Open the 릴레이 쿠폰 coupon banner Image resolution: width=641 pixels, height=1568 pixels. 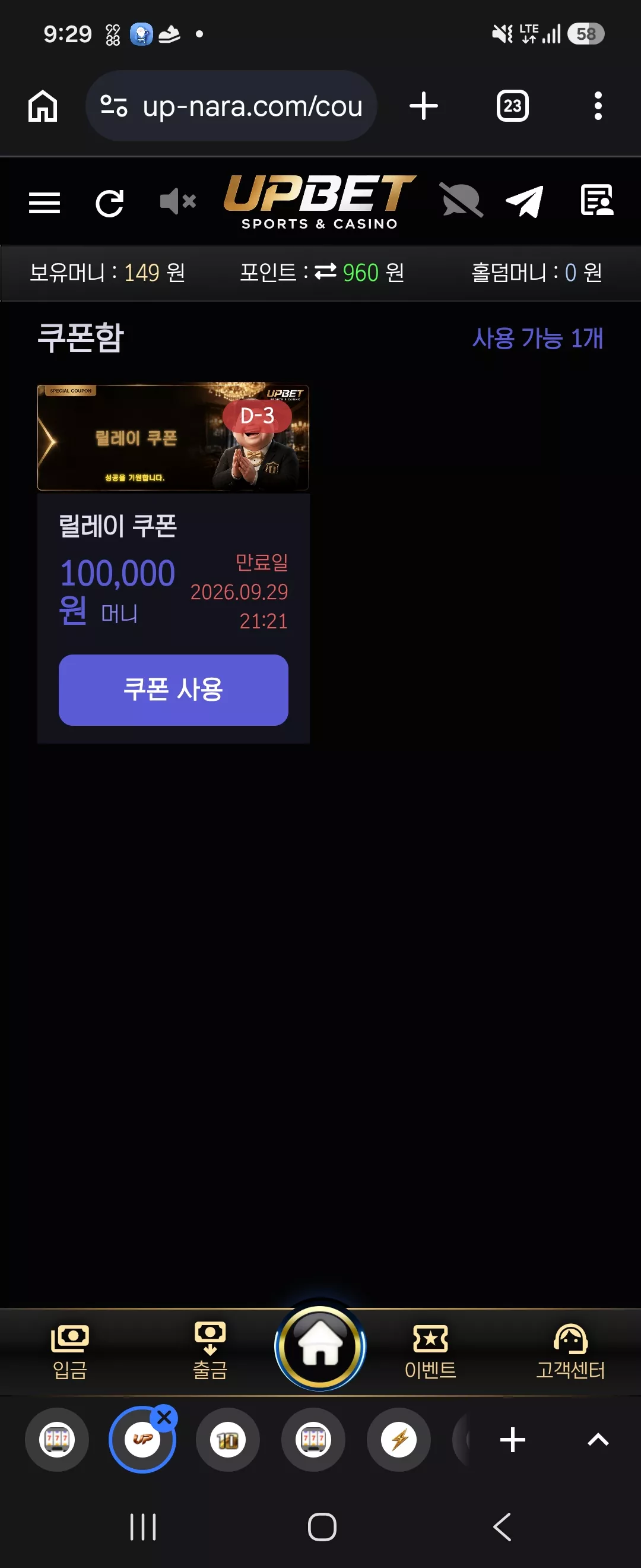(x=173, y=437)
